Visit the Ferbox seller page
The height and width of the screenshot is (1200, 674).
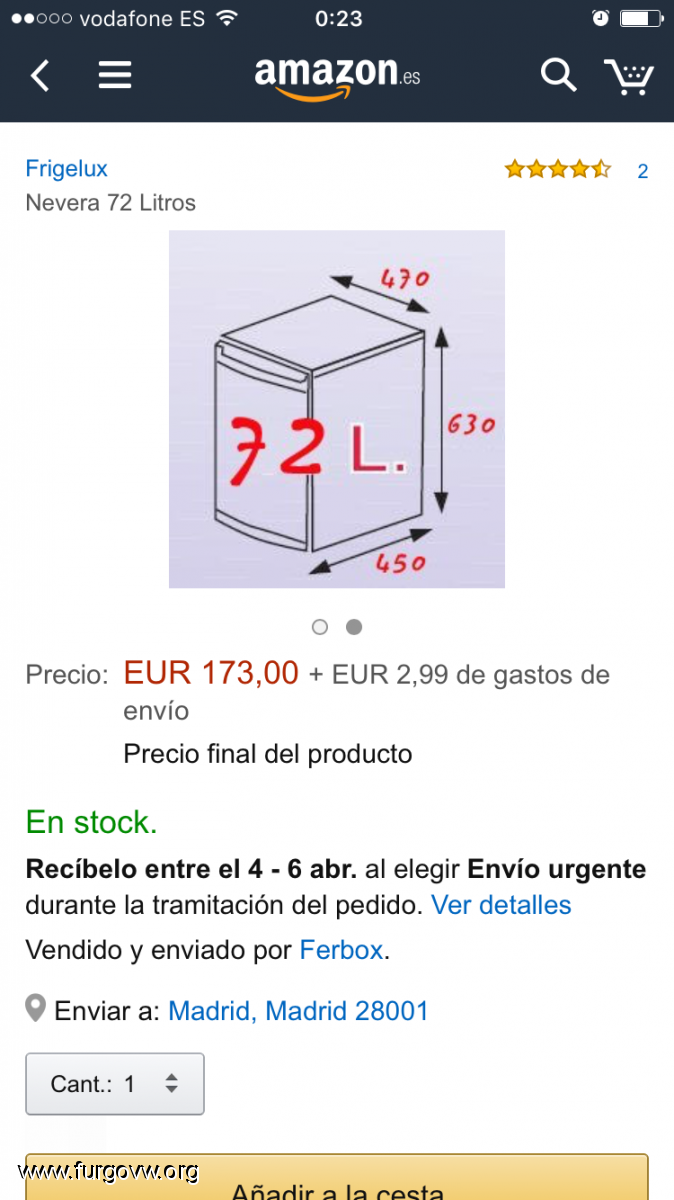(341, 950)
